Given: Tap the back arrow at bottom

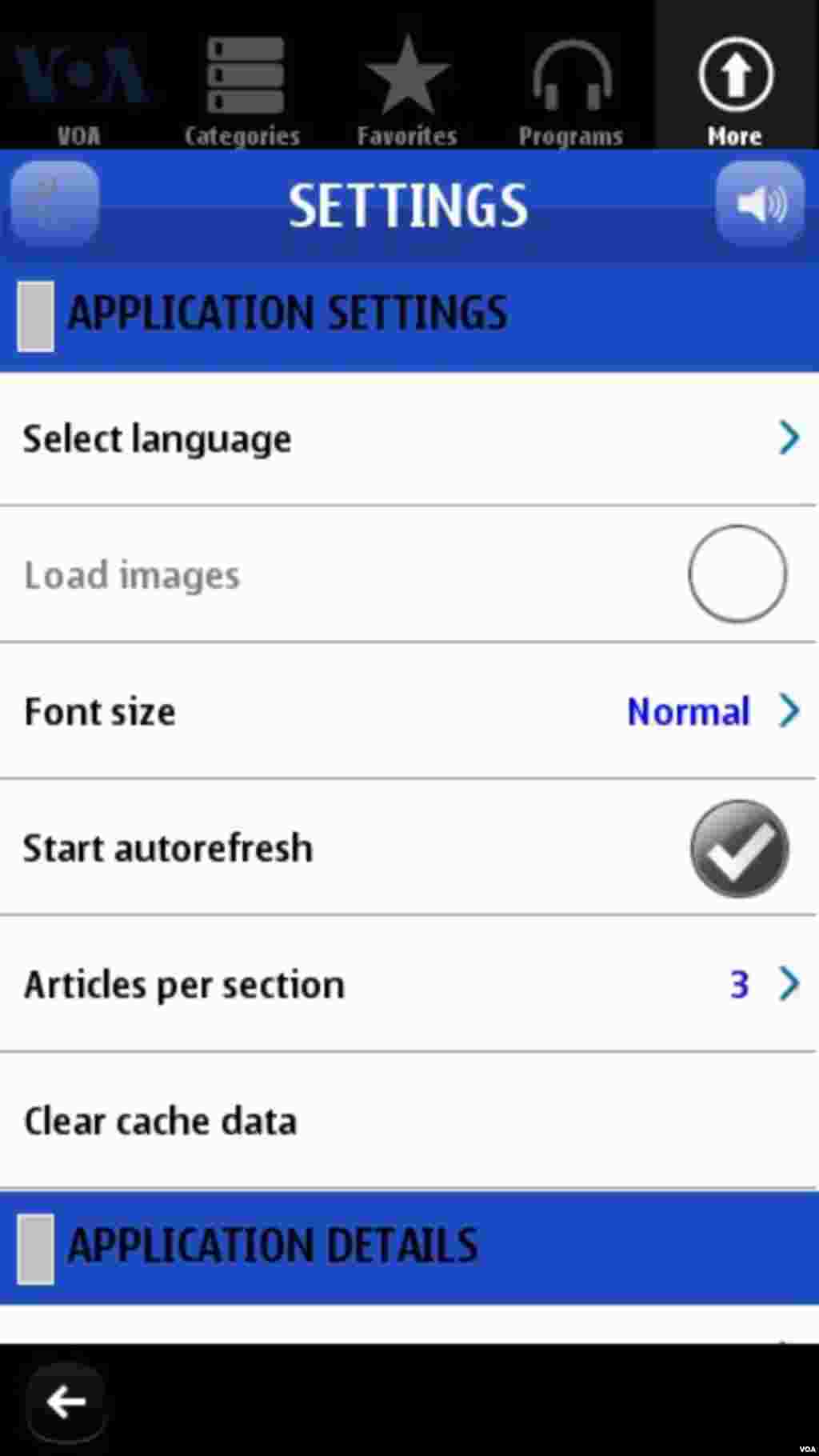Looking at the screenshot, I should 66,1402.
